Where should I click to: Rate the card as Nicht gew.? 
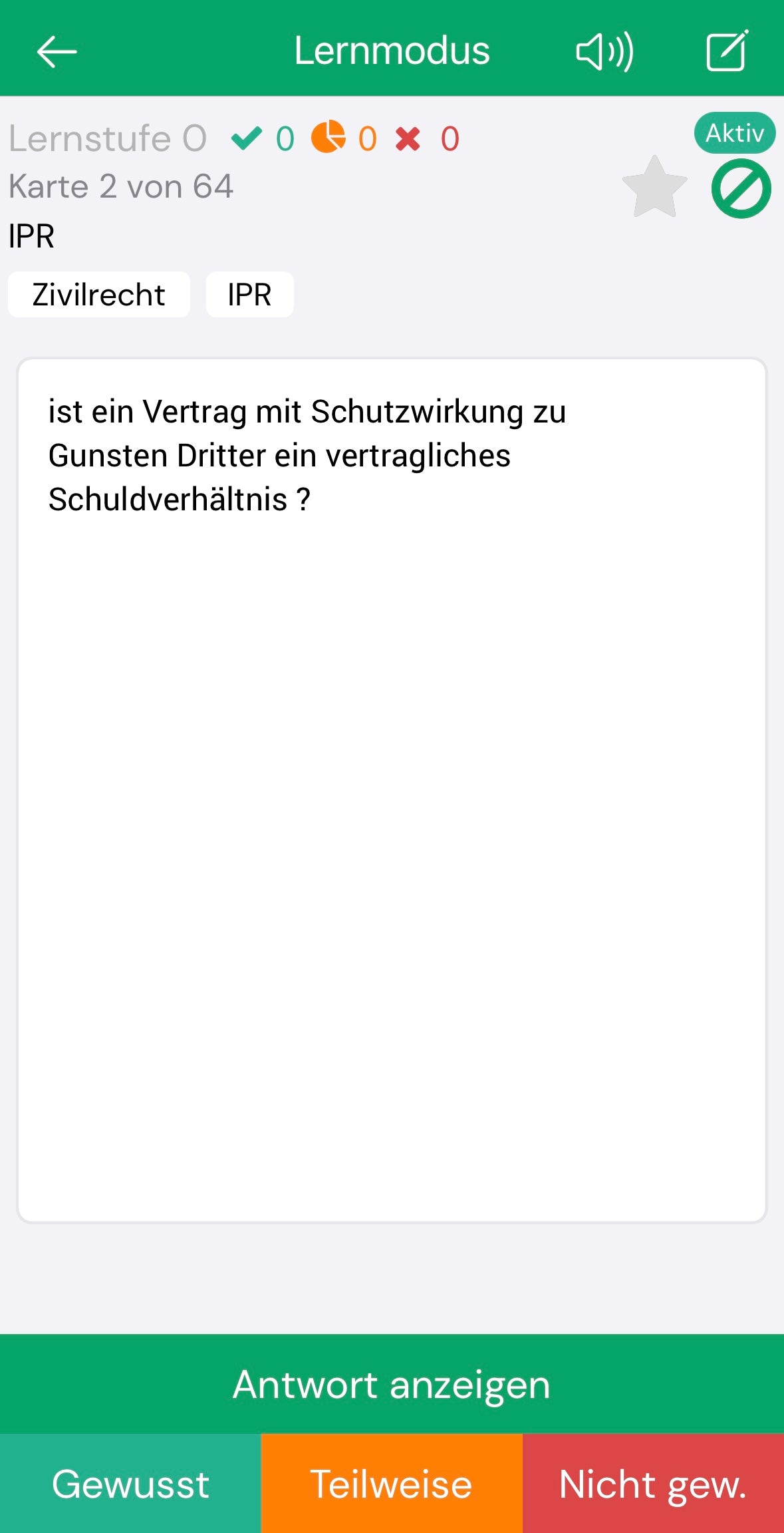click(653, 1484)
